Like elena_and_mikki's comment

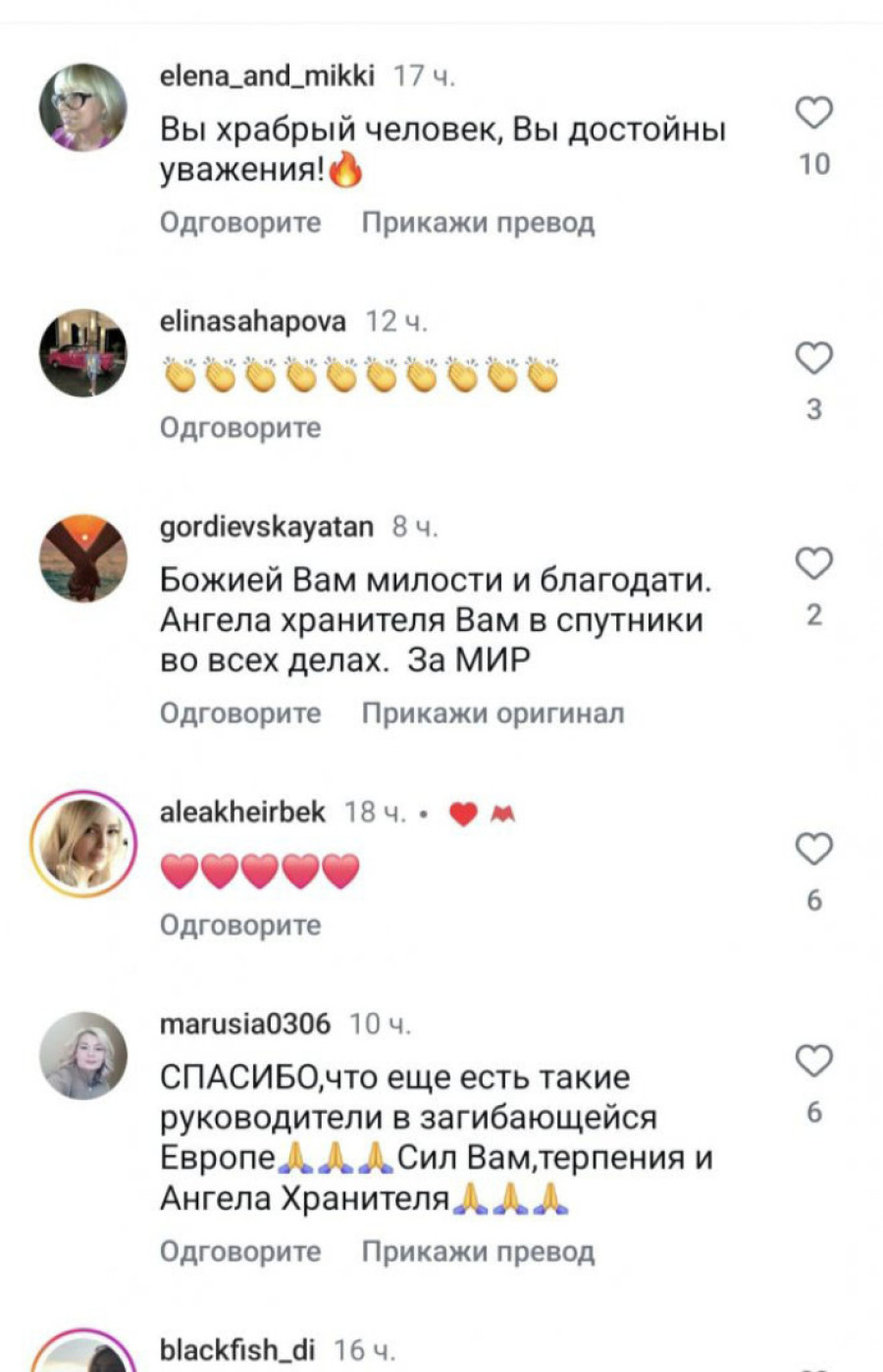pyautogui.click(x=813, y=113)
